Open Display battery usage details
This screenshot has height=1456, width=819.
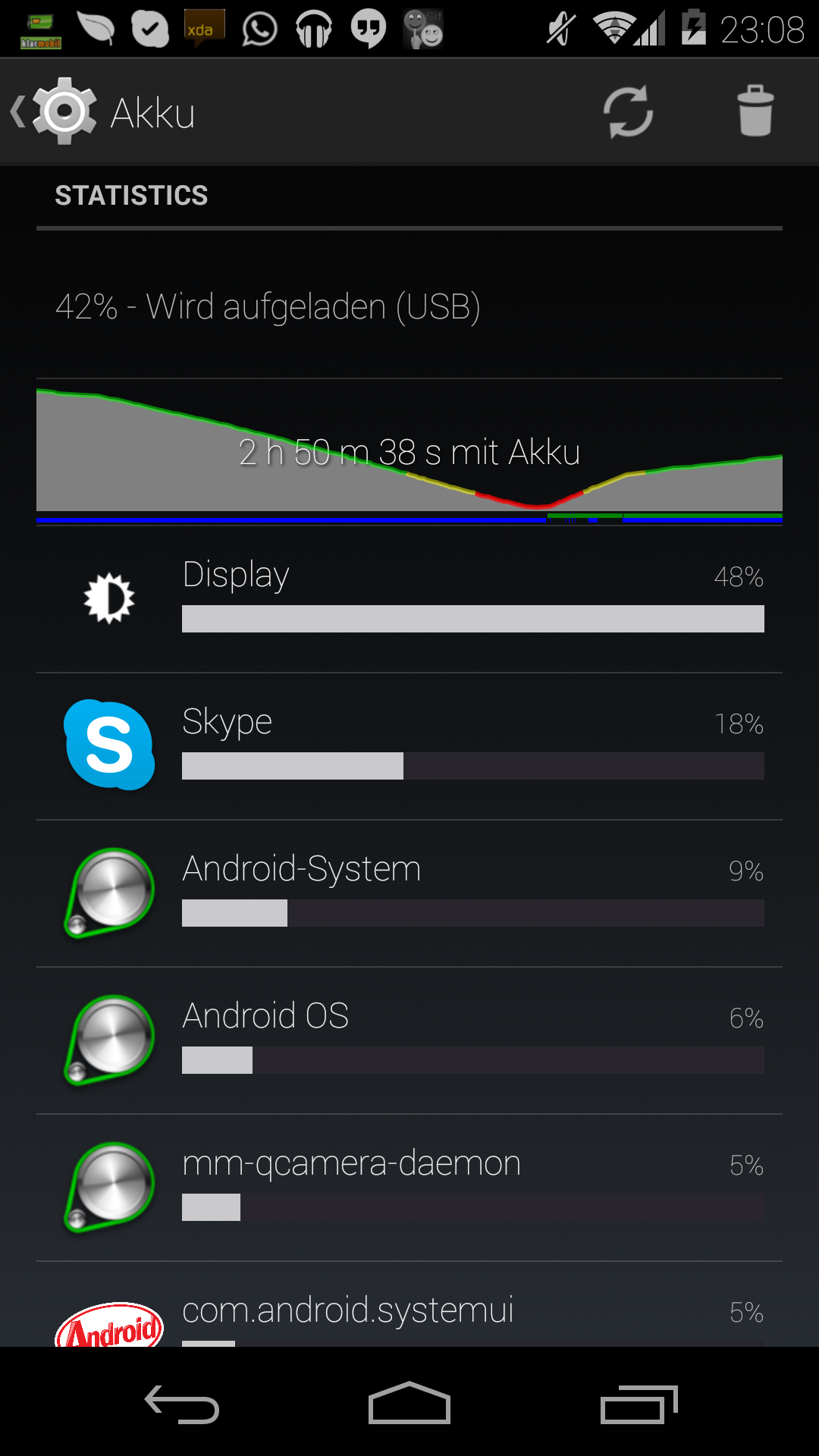click(409, 599)
